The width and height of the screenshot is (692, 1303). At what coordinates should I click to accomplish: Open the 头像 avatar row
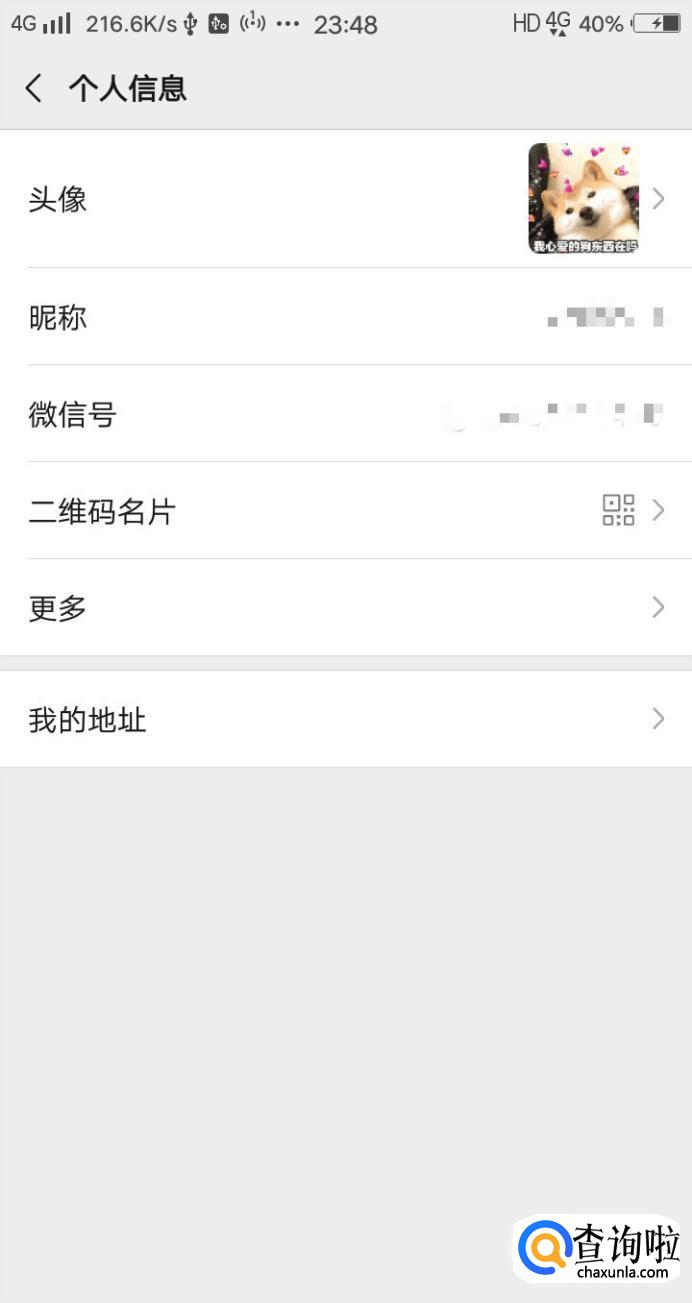click(x=346, y=199)
